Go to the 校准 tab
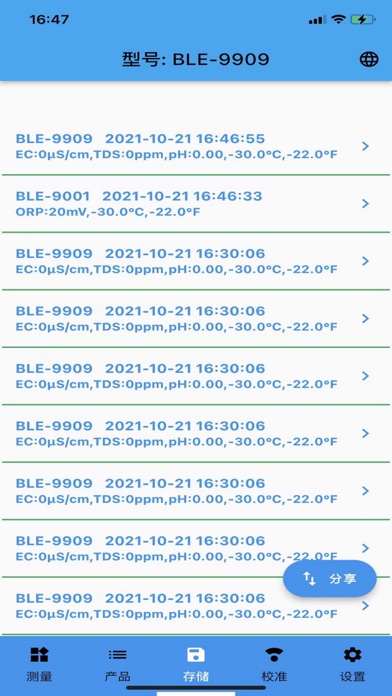The height and width of the screenshot is (696, 392). 274,664
